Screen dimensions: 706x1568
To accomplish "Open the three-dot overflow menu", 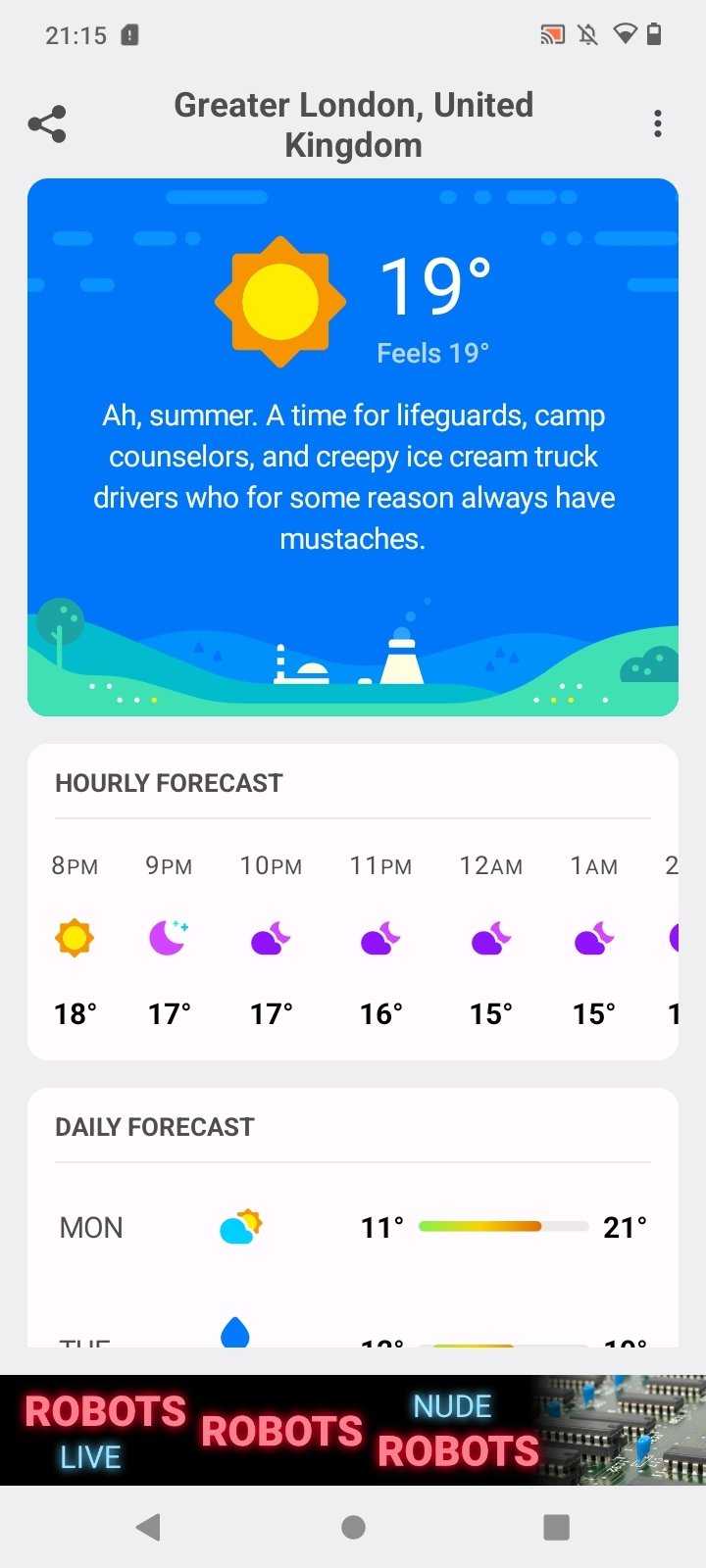I will (657, 124).
